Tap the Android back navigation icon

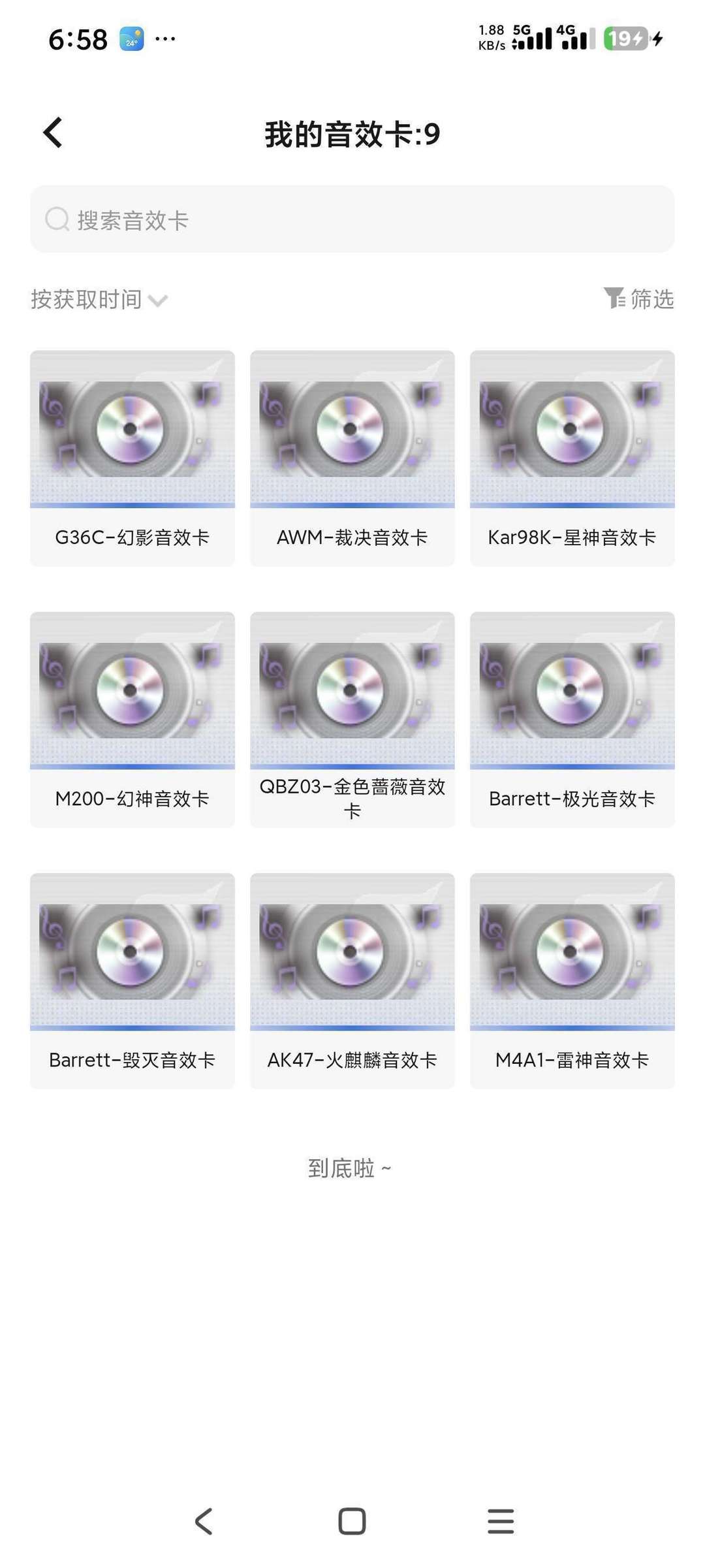pyautogui.click(x=204, y=1521)
